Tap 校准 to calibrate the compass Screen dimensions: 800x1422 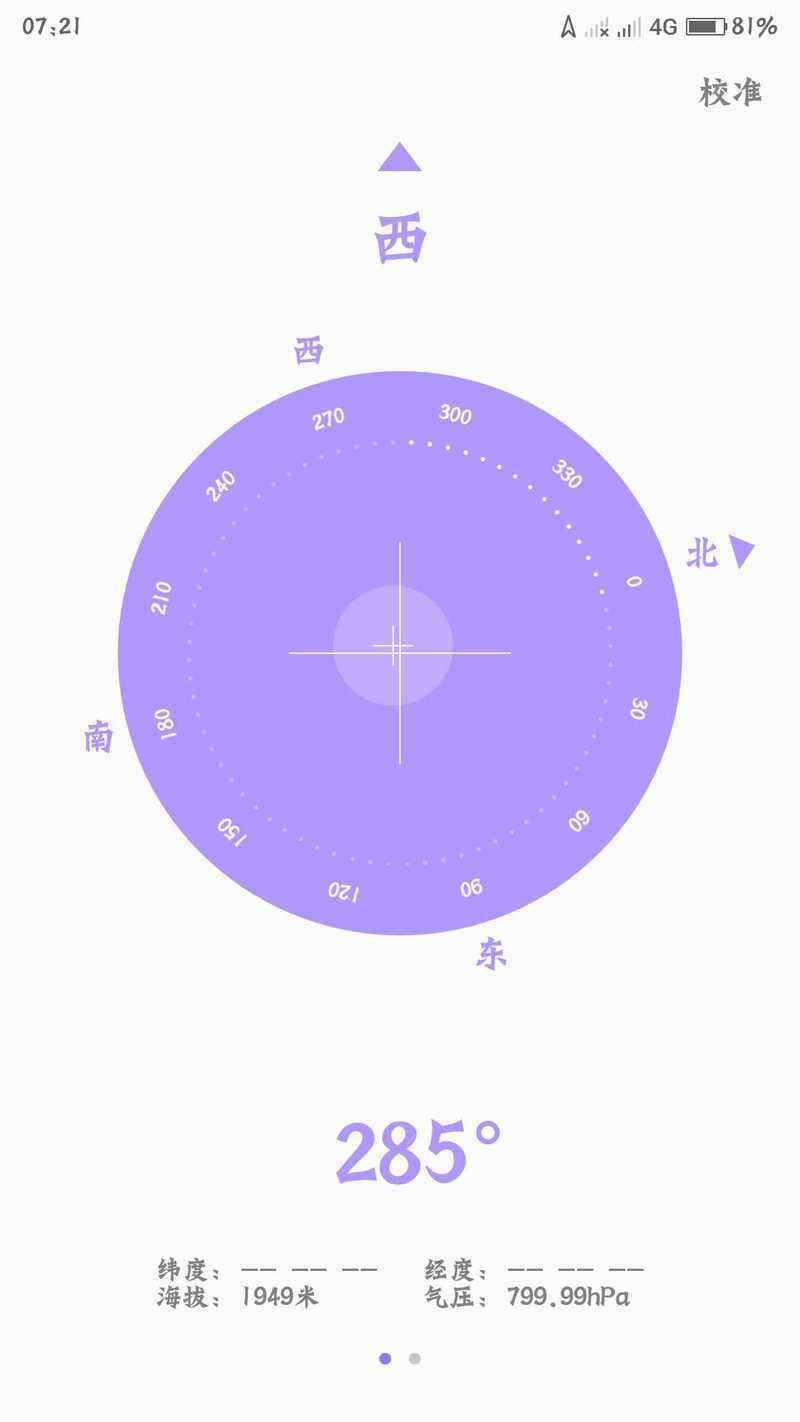tap(730, 93)
